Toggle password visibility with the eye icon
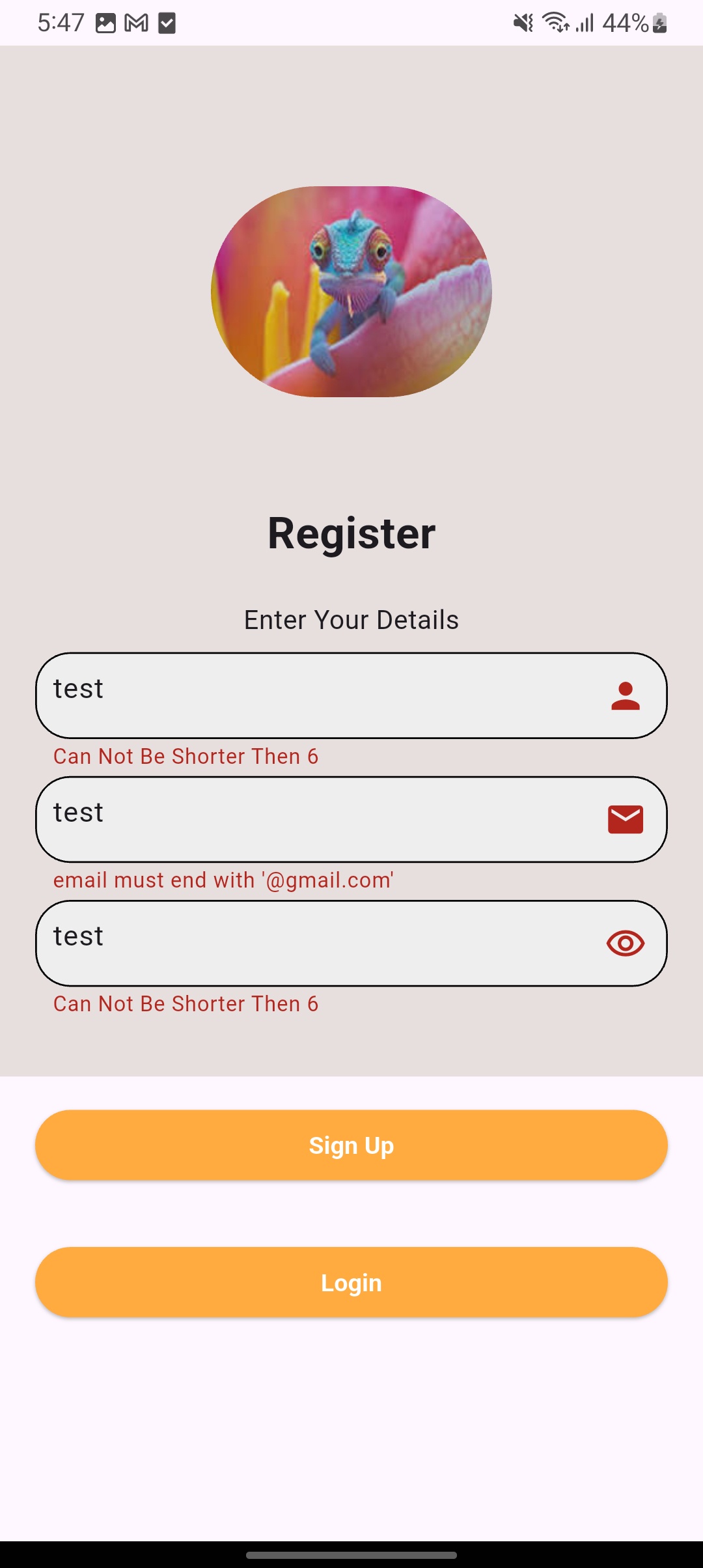The height and width of the screenshot is (1568, 703). tap(626, 943)
